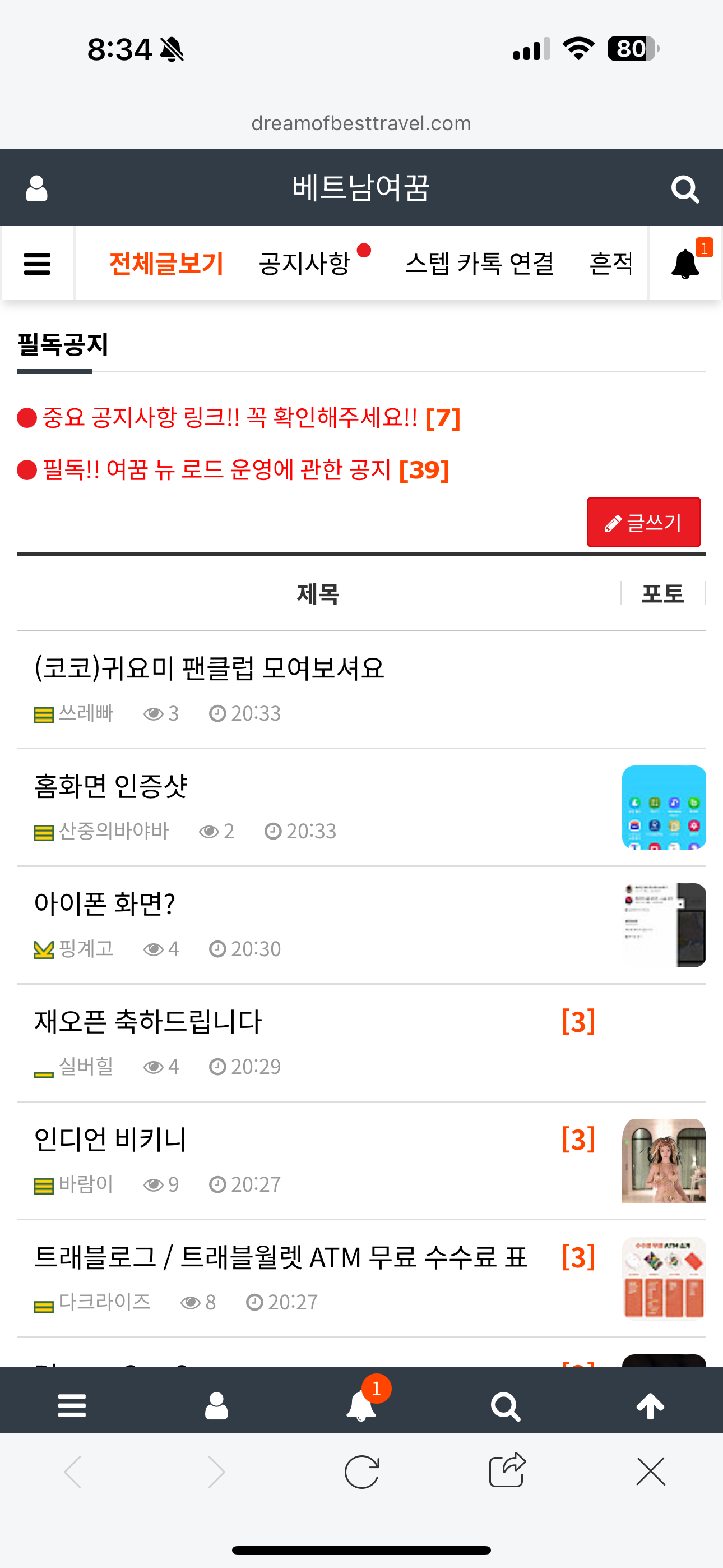This screenshot has width=723, height=1568.
Task: Switch to the 공지사항 tab
Action: point(305,264)
